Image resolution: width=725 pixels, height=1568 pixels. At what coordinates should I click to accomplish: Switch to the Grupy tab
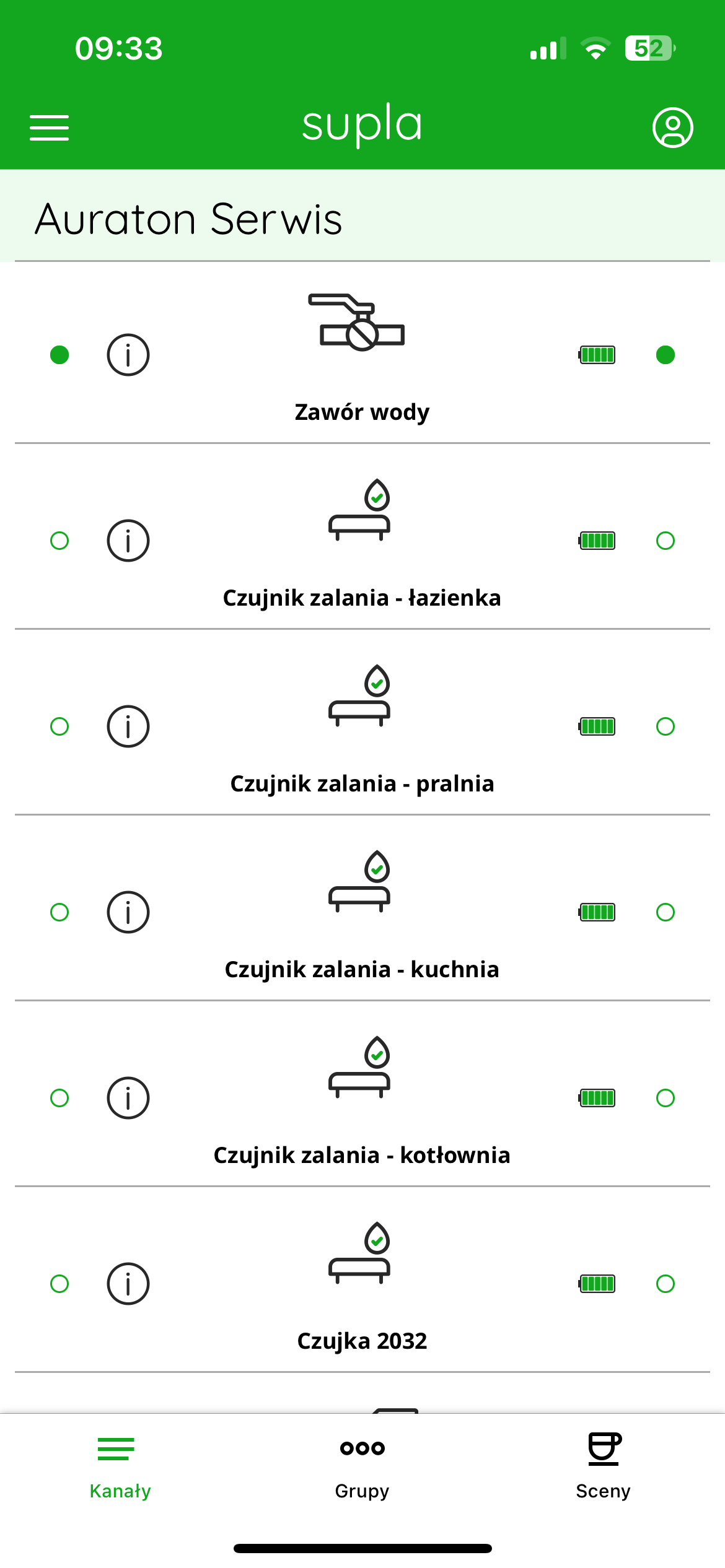pyautogui.click(x=362, y=1466)
